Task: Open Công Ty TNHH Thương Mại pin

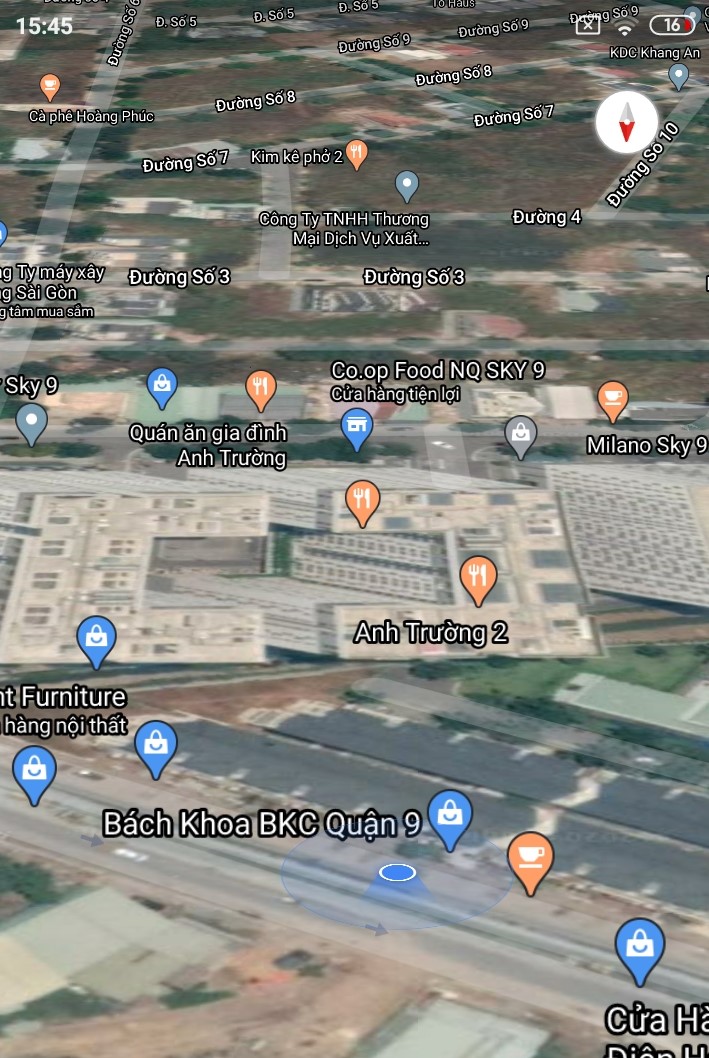Action: click(406, 185)
